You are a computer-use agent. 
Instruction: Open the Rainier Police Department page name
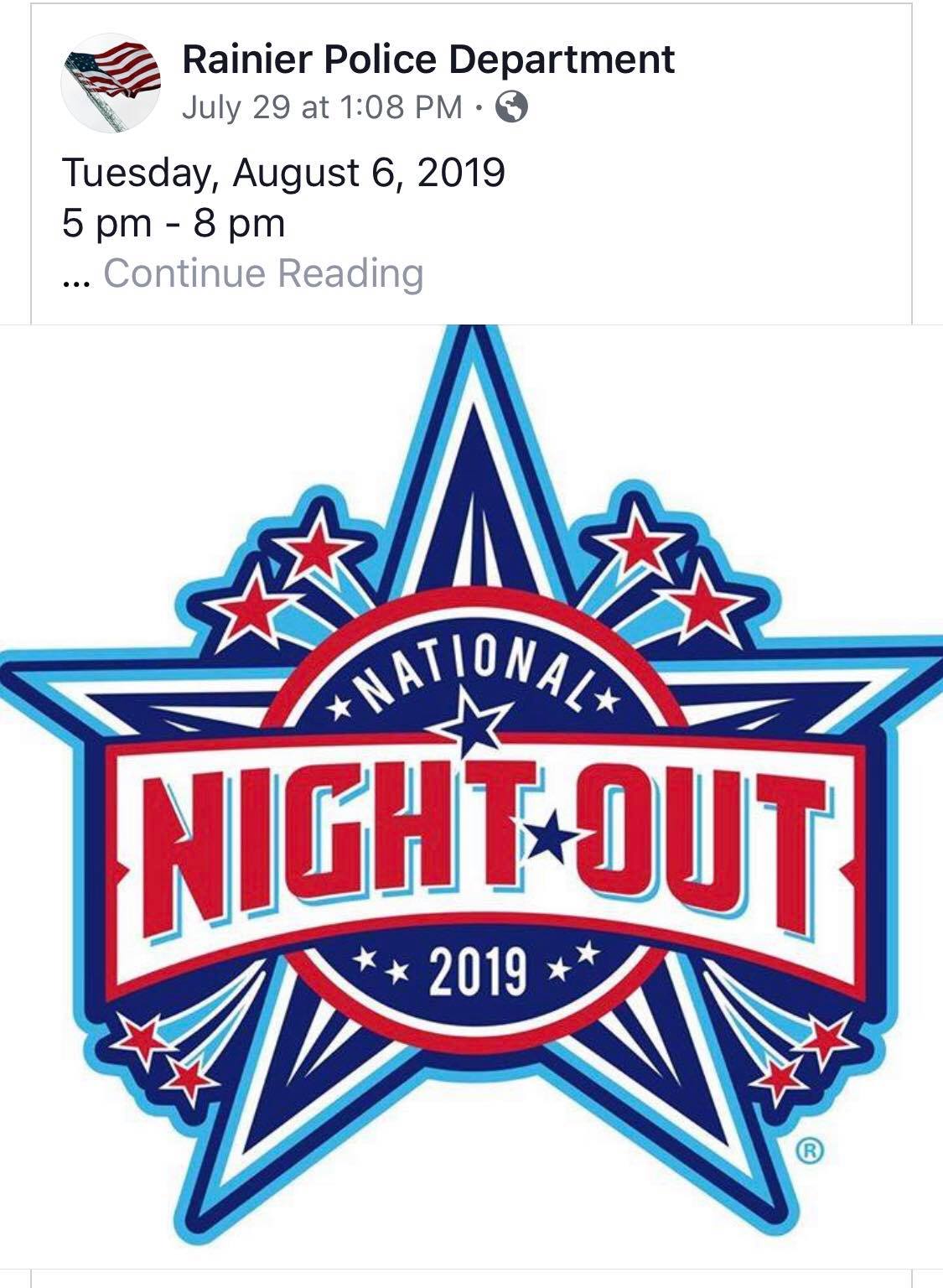(427, 60)
